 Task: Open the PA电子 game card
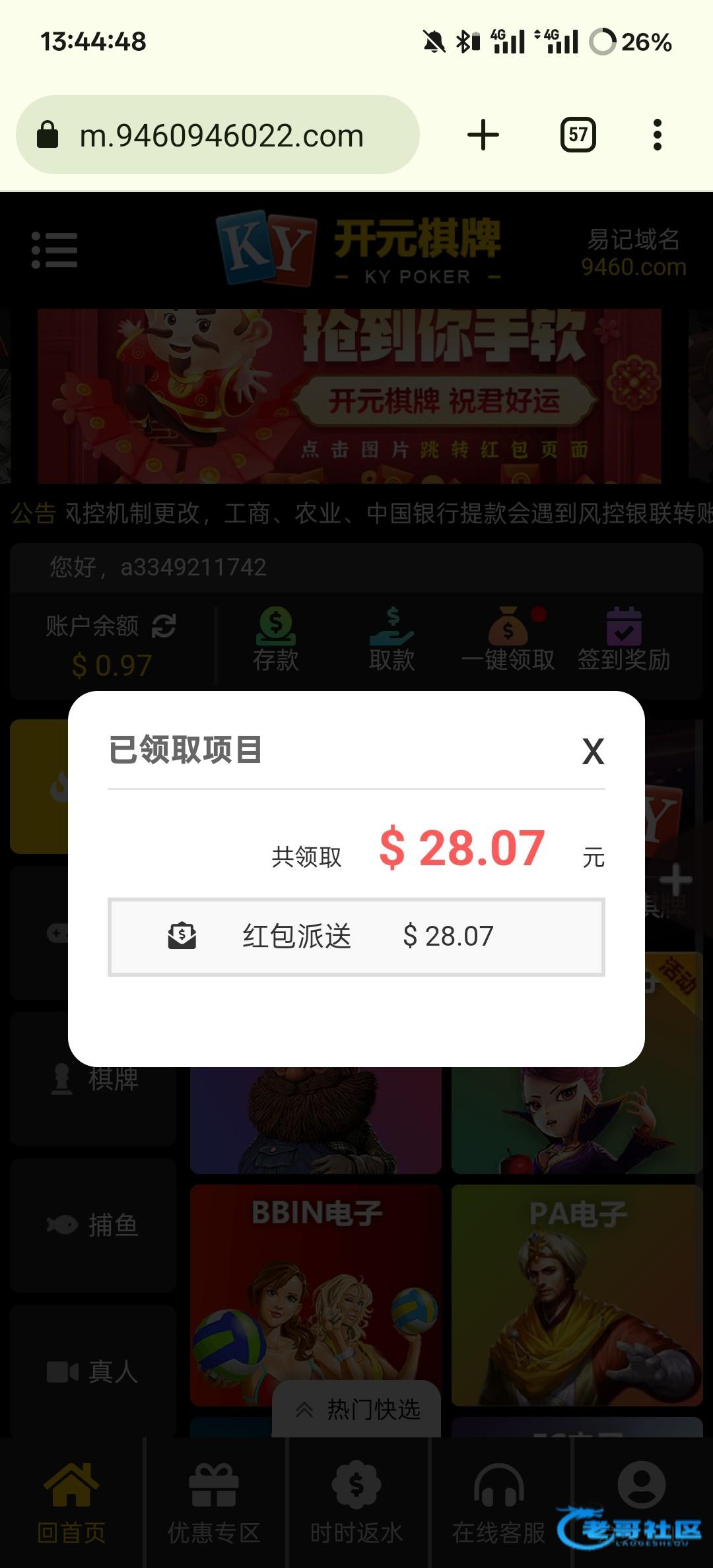point(576,1293)
